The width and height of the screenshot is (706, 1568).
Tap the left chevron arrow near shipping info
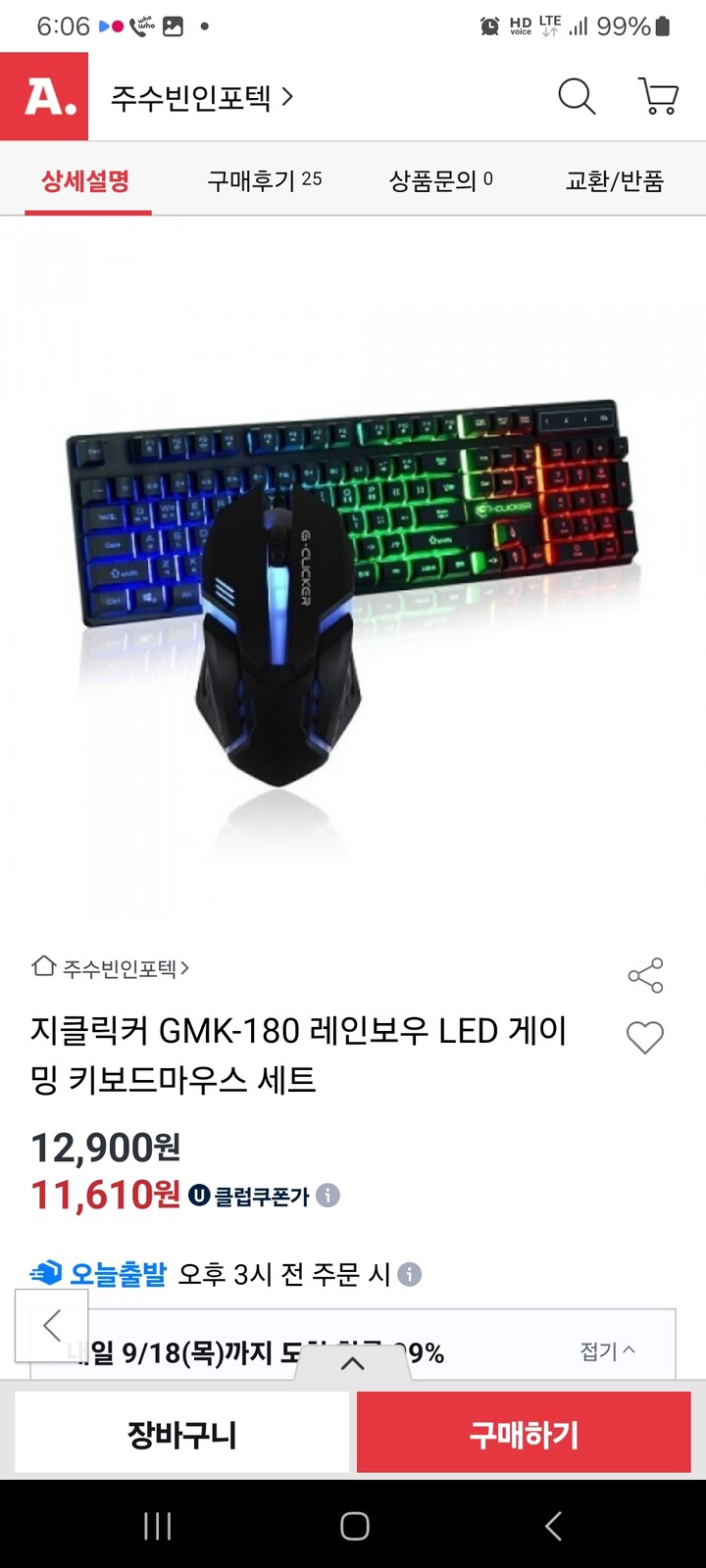[x=50, y=1325]
